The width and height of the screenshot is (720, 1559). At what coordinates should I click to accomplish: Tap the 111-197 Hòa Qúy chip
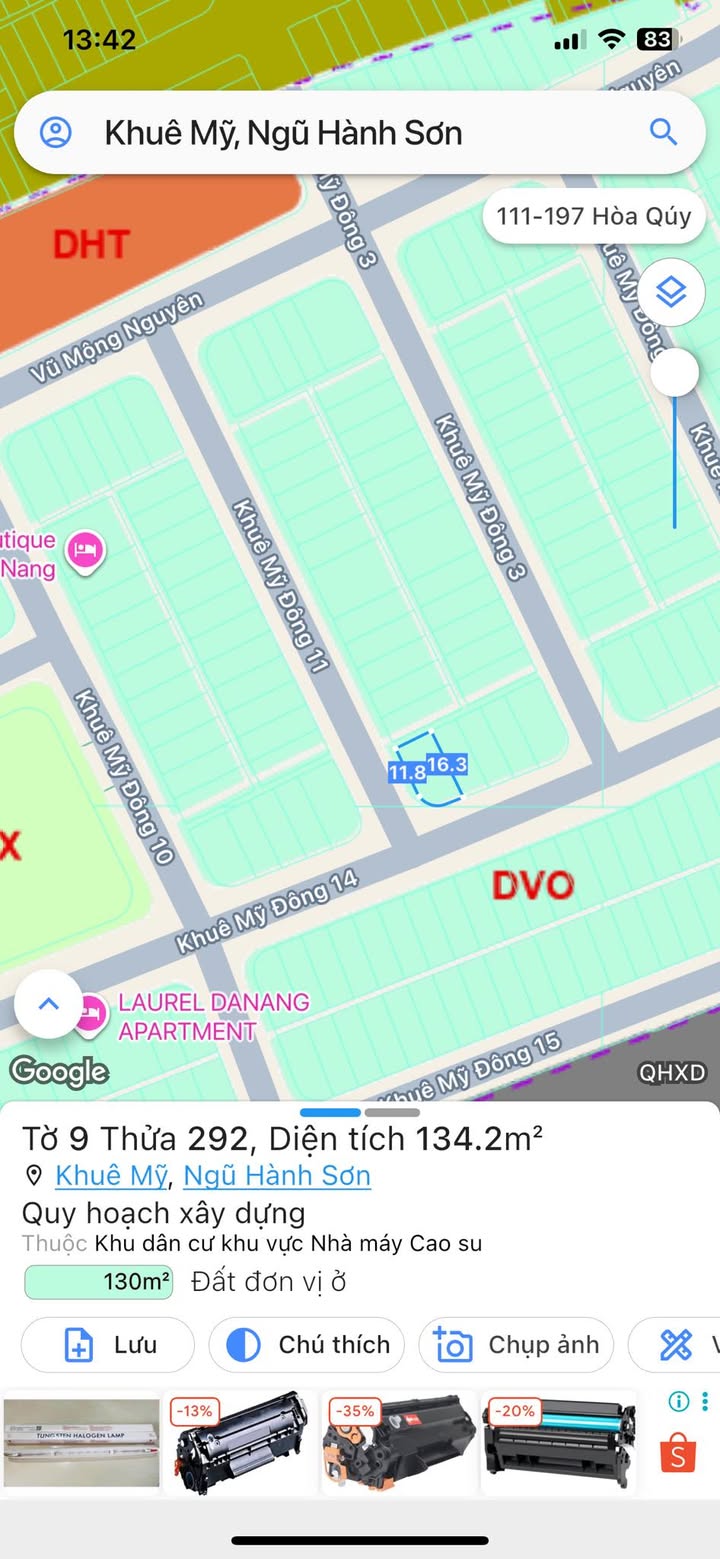point(593,216)
